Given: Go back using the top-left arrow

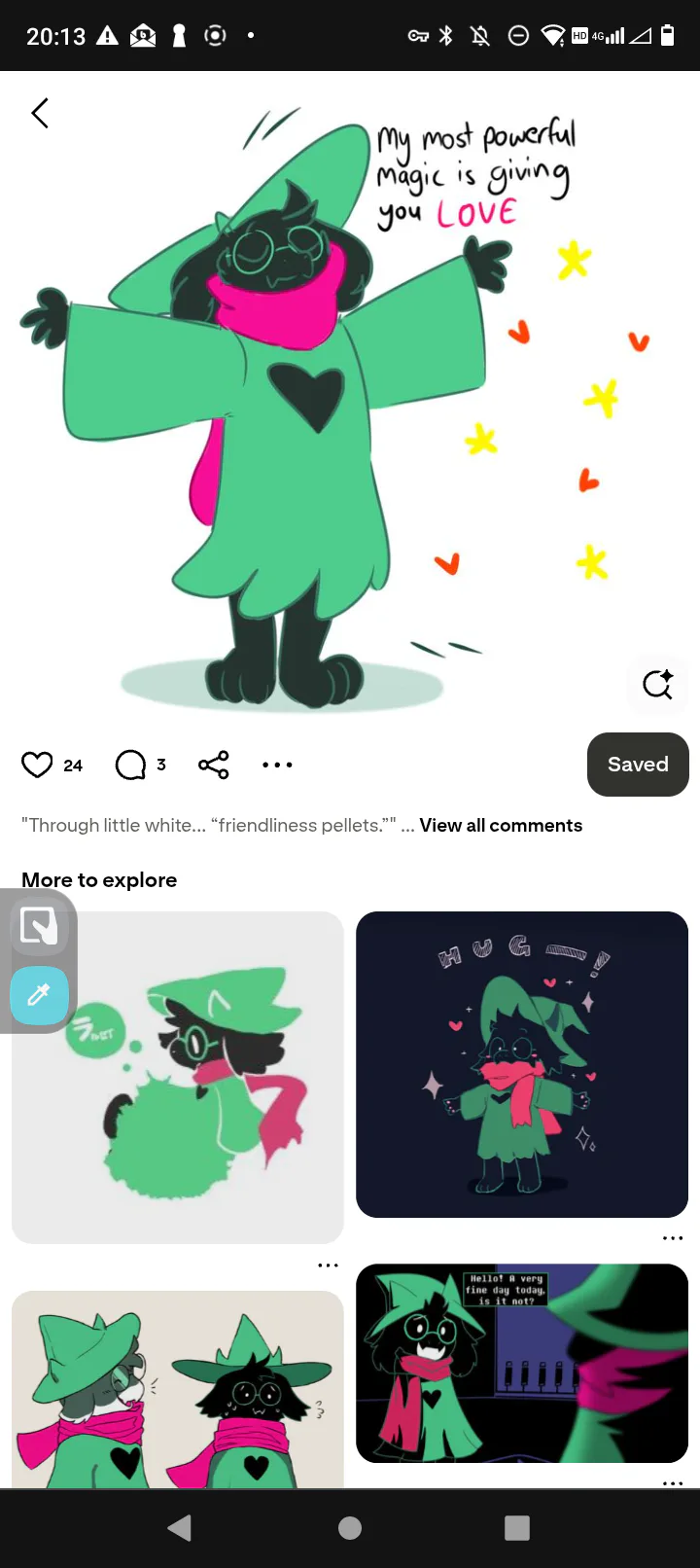Looking at the screenshot, I should tap(40, 113).
